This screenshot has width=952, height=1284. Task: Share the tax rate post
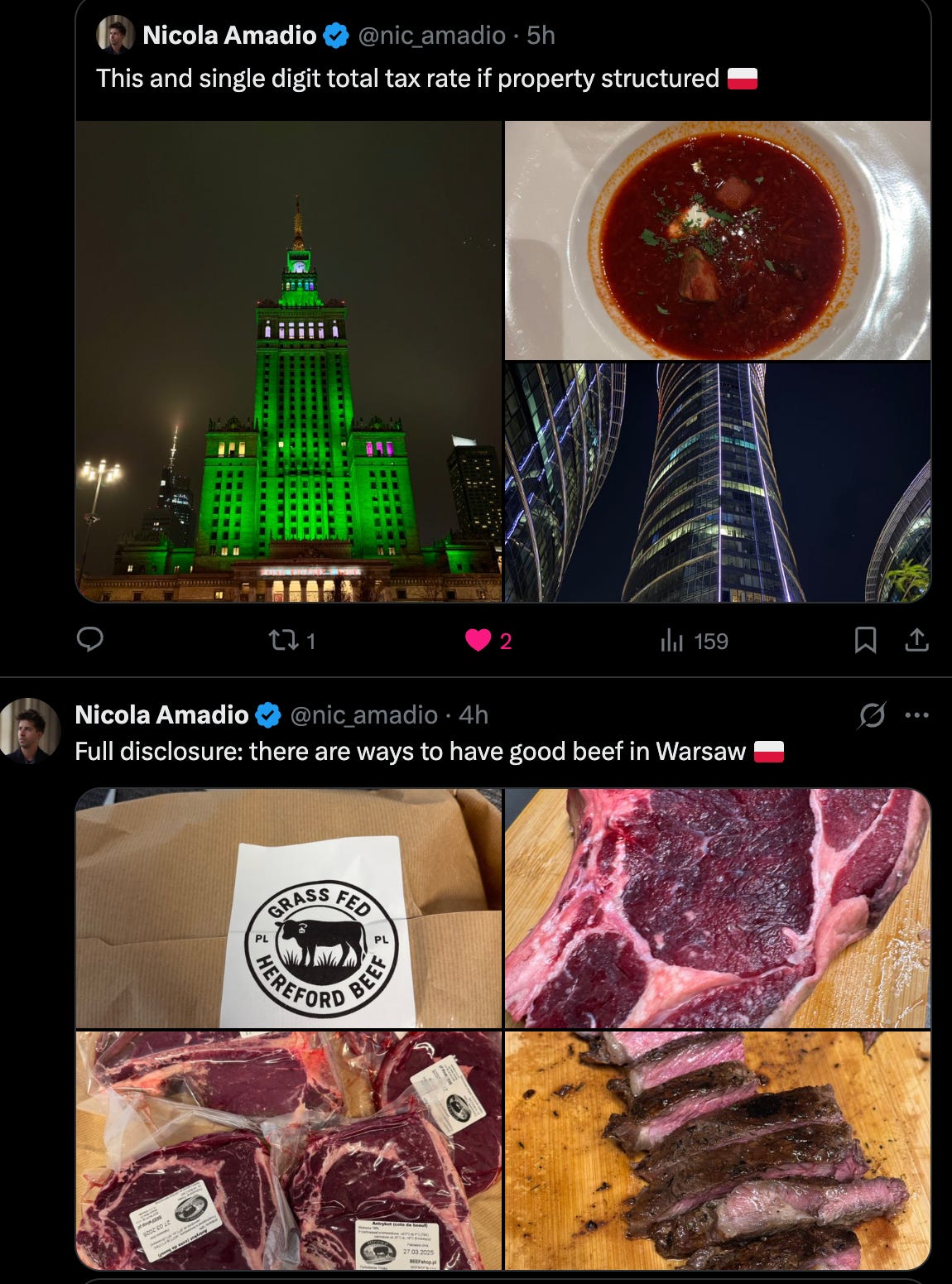916,640
